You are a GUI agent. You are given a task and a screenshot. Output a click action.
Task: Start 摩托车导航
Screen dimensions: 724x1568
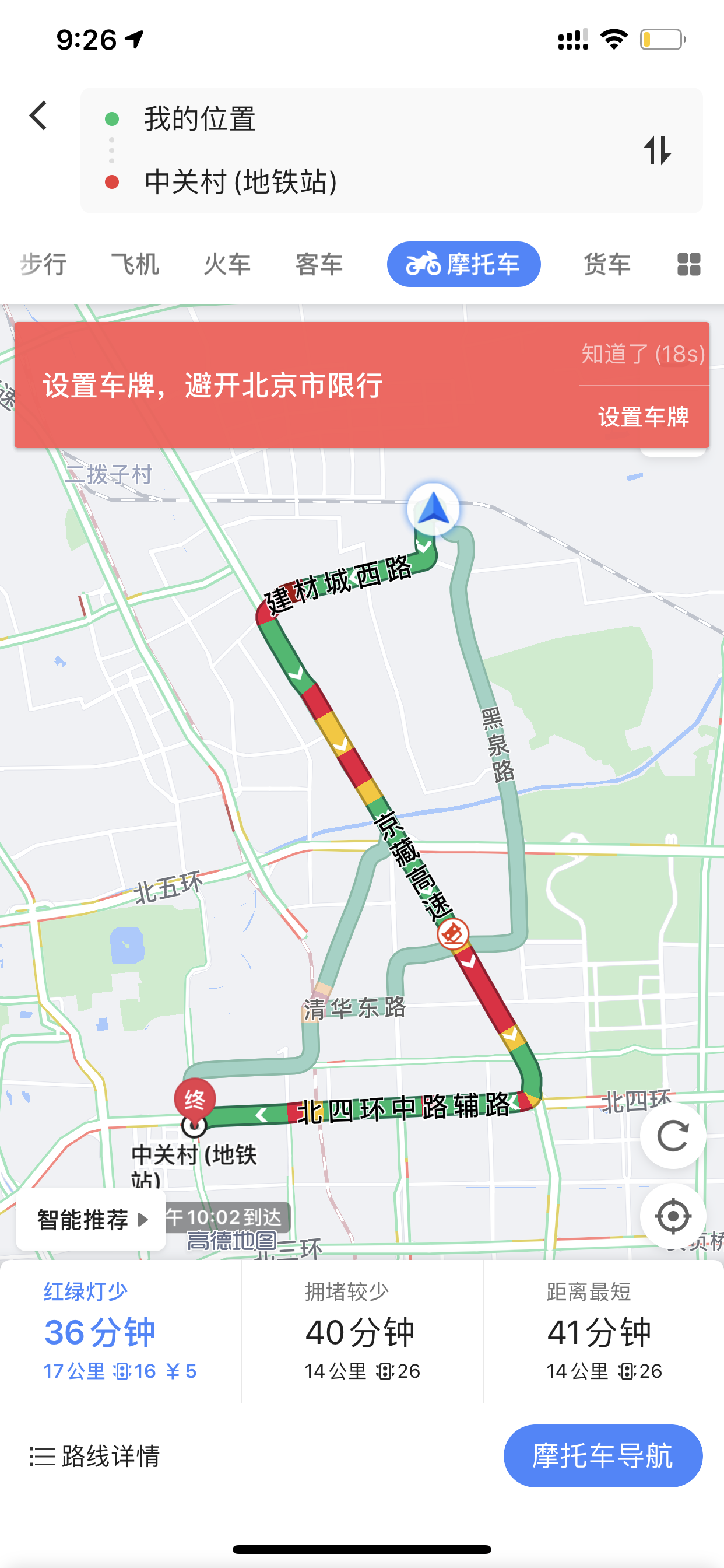click(603, 1456)
